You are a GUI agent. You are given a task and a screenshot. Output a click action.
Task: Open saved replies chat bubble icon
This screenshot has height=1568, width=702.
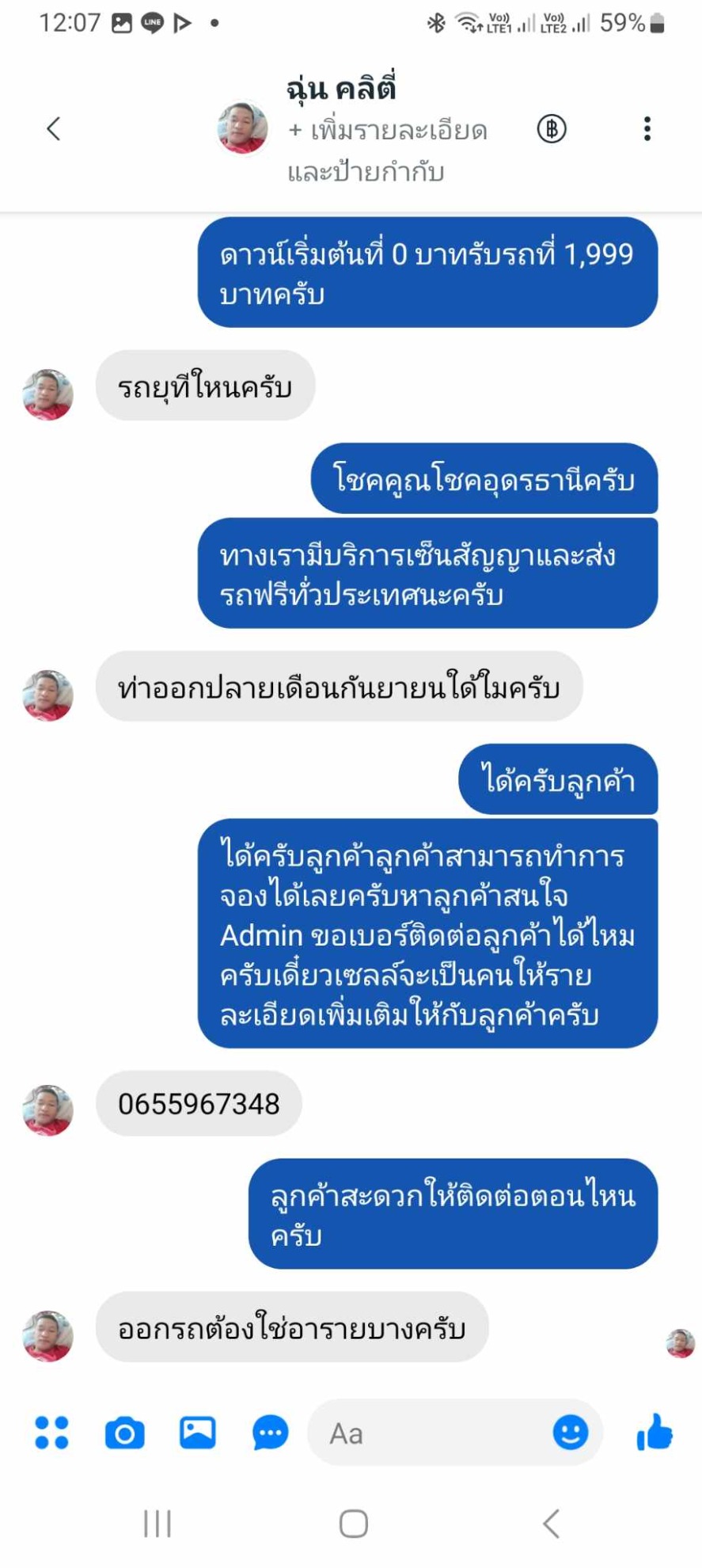click(270, 1433)
